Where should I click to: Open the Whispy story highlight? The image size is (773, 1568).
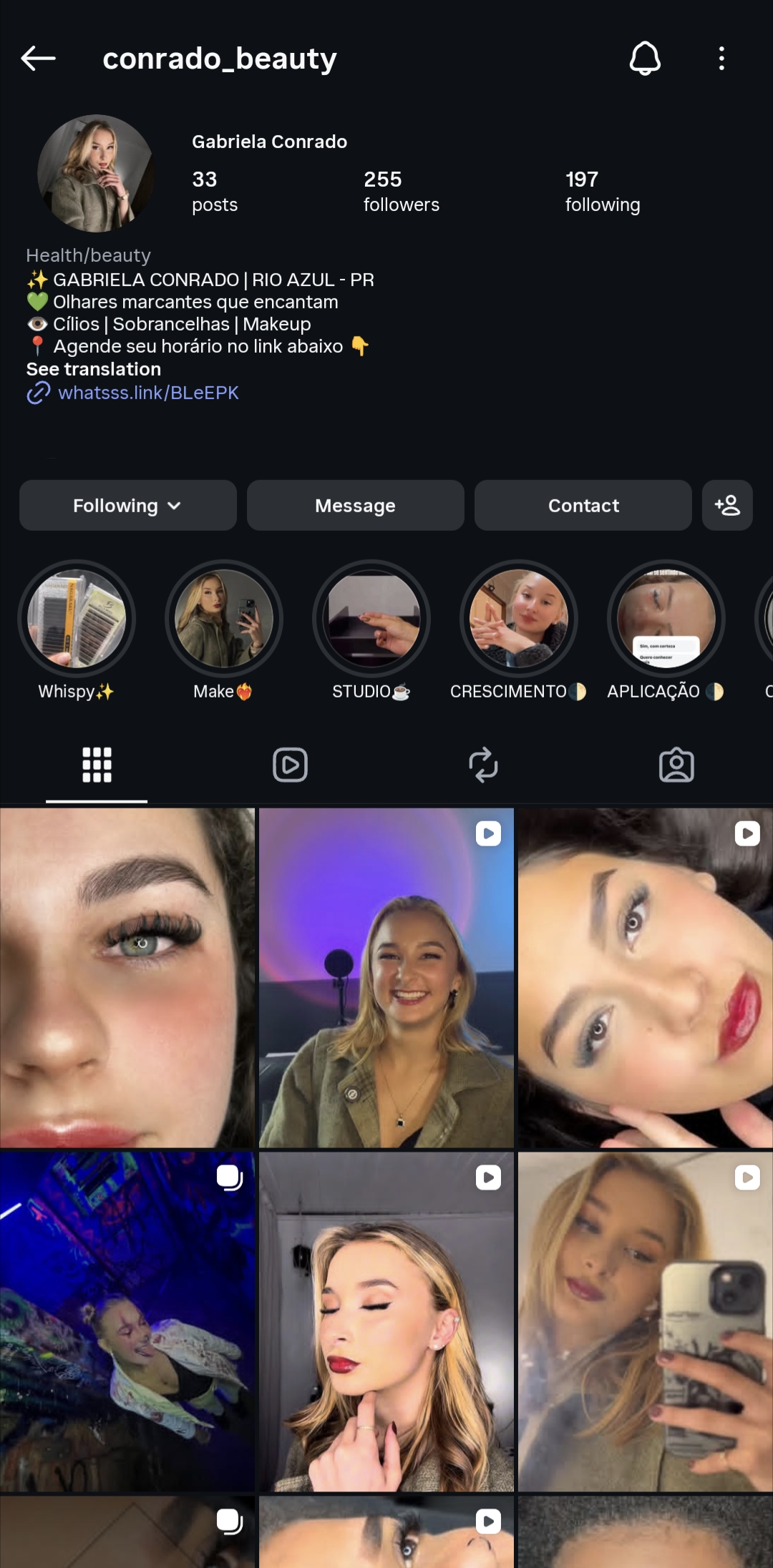coord(77,619)
